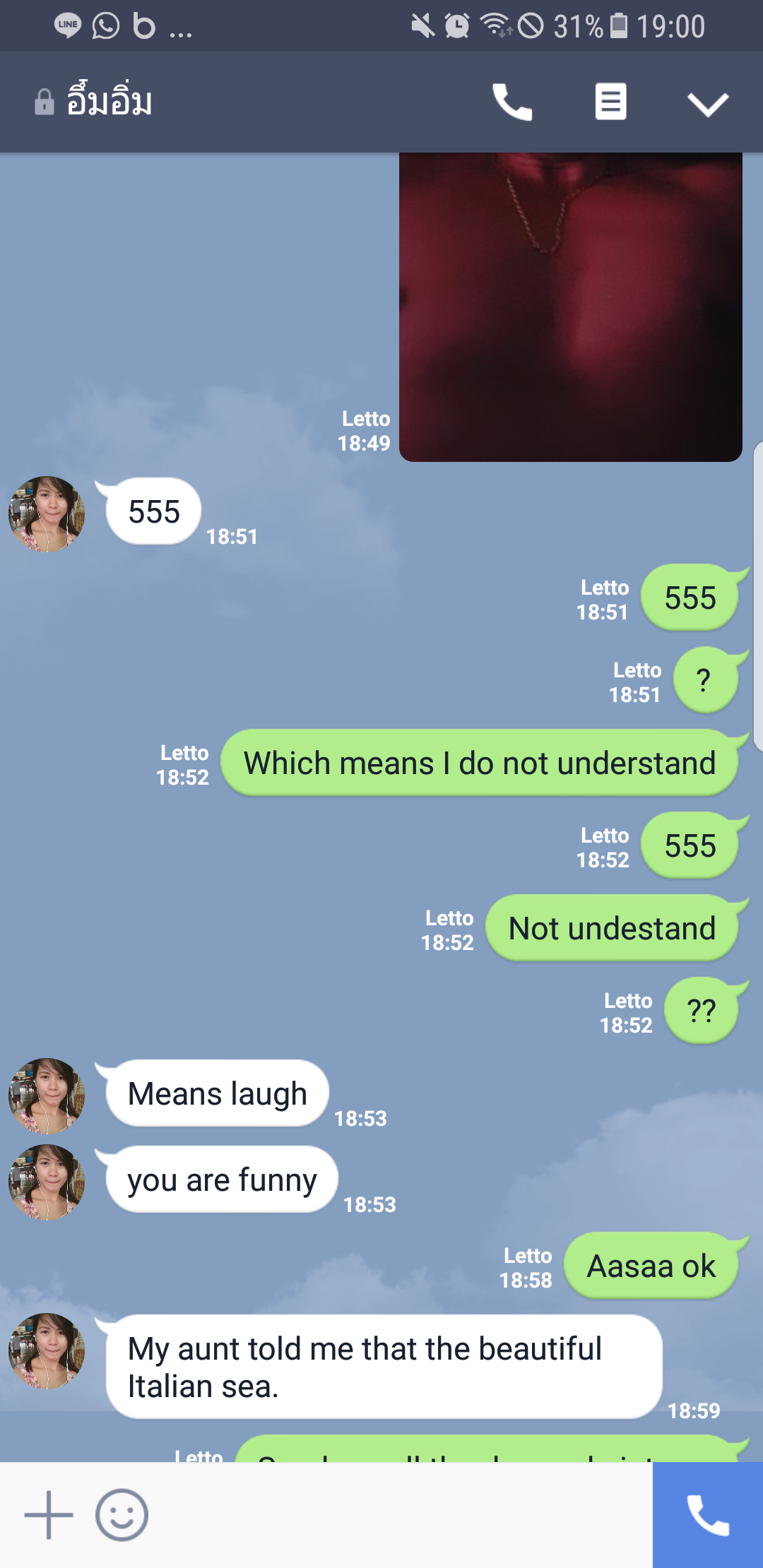Toggle the alarm icon in the status bar
The image size is (763, 1568).
[x=458, y=25]
